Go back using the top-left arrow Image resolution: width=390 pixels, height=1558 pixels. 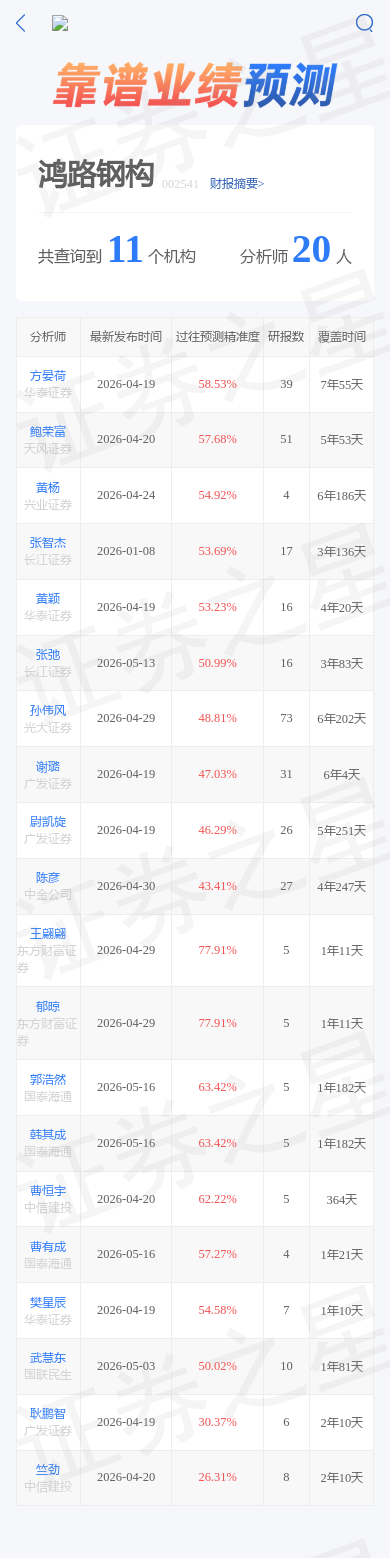pos(20,23)
